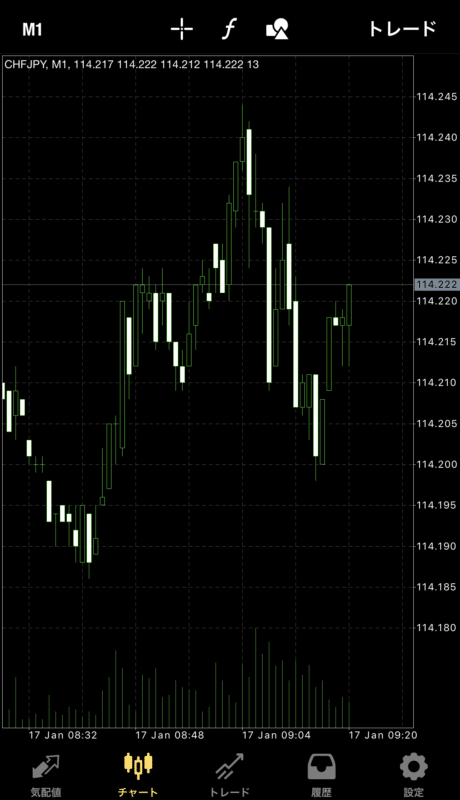Image resolution: width=460 pixels, height=800 pixels.
Task: Open the 履歴 history tab
Action: tap(321, 775)
